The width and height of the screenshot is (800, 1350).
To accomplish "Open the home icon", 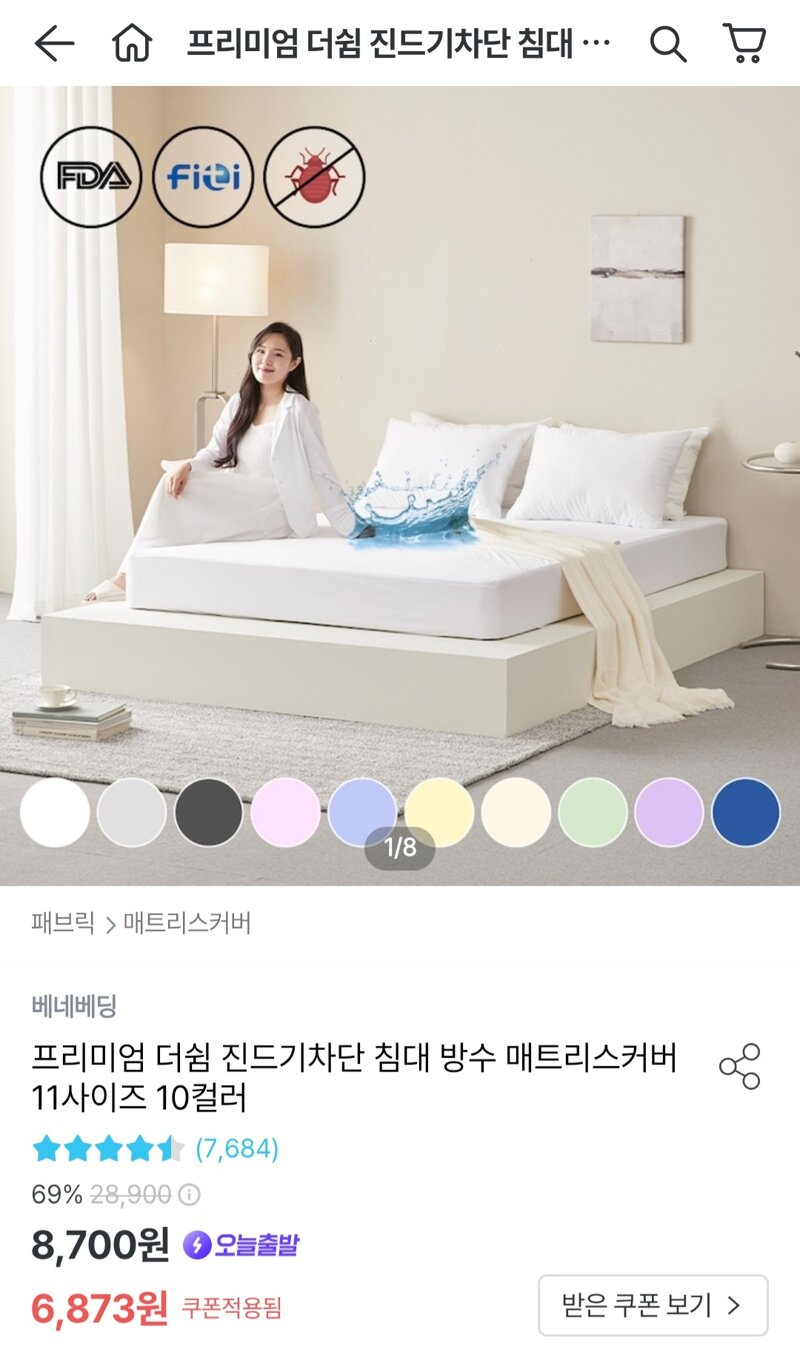I will pyautogui.click(x=133, y=43).
